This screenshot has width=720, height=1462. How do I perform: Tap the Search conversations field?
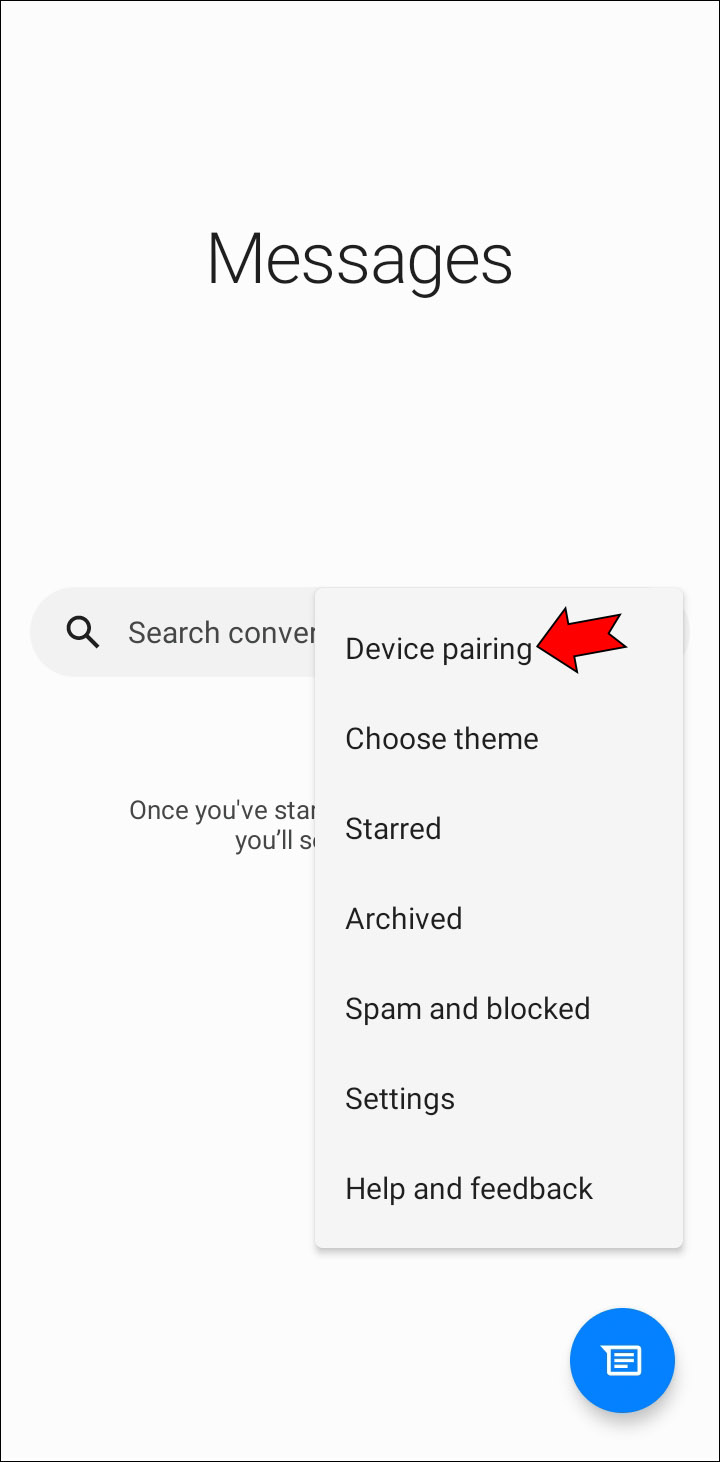click(x=200, y=632)
